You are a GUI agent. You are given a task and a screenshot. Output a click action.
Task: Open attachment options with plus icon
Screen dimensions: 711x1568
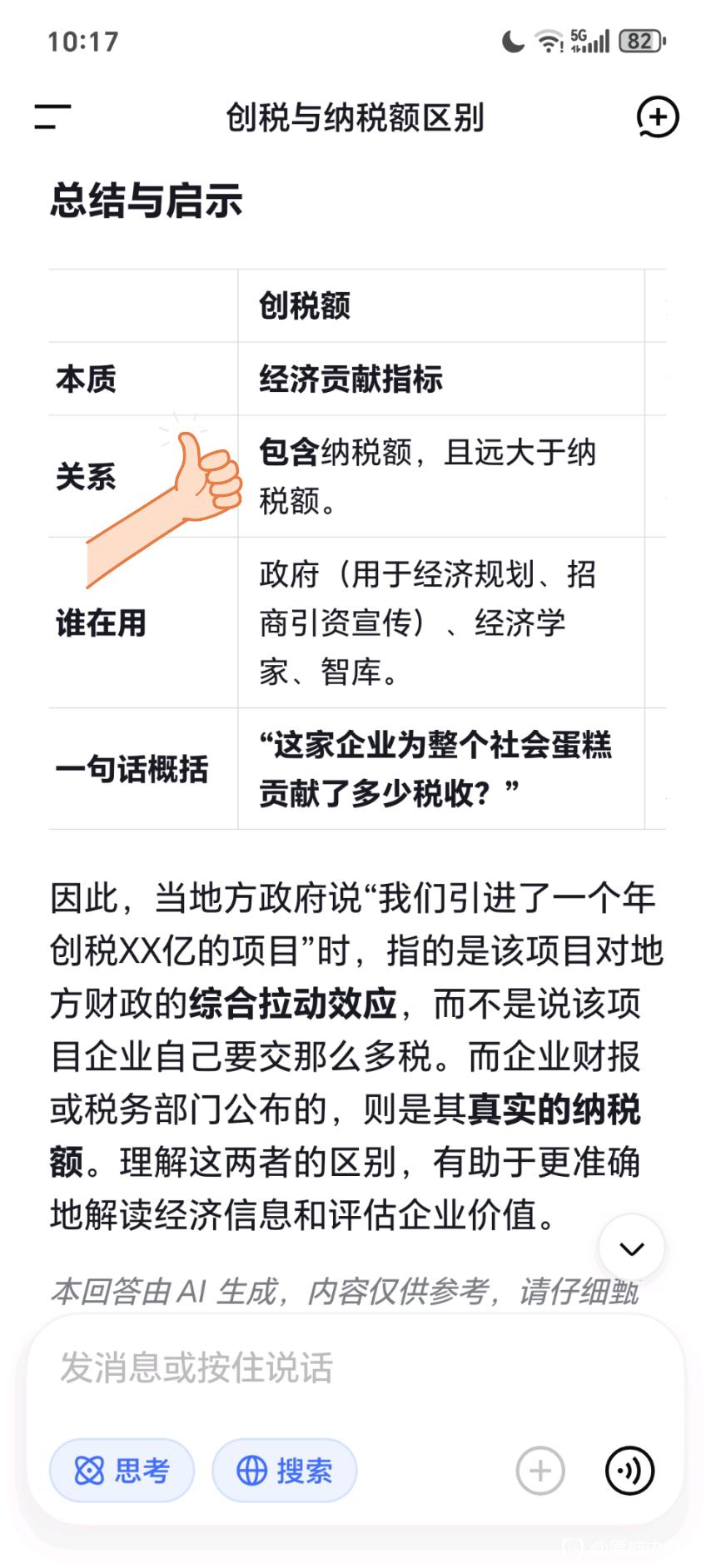coord(540,1471)
